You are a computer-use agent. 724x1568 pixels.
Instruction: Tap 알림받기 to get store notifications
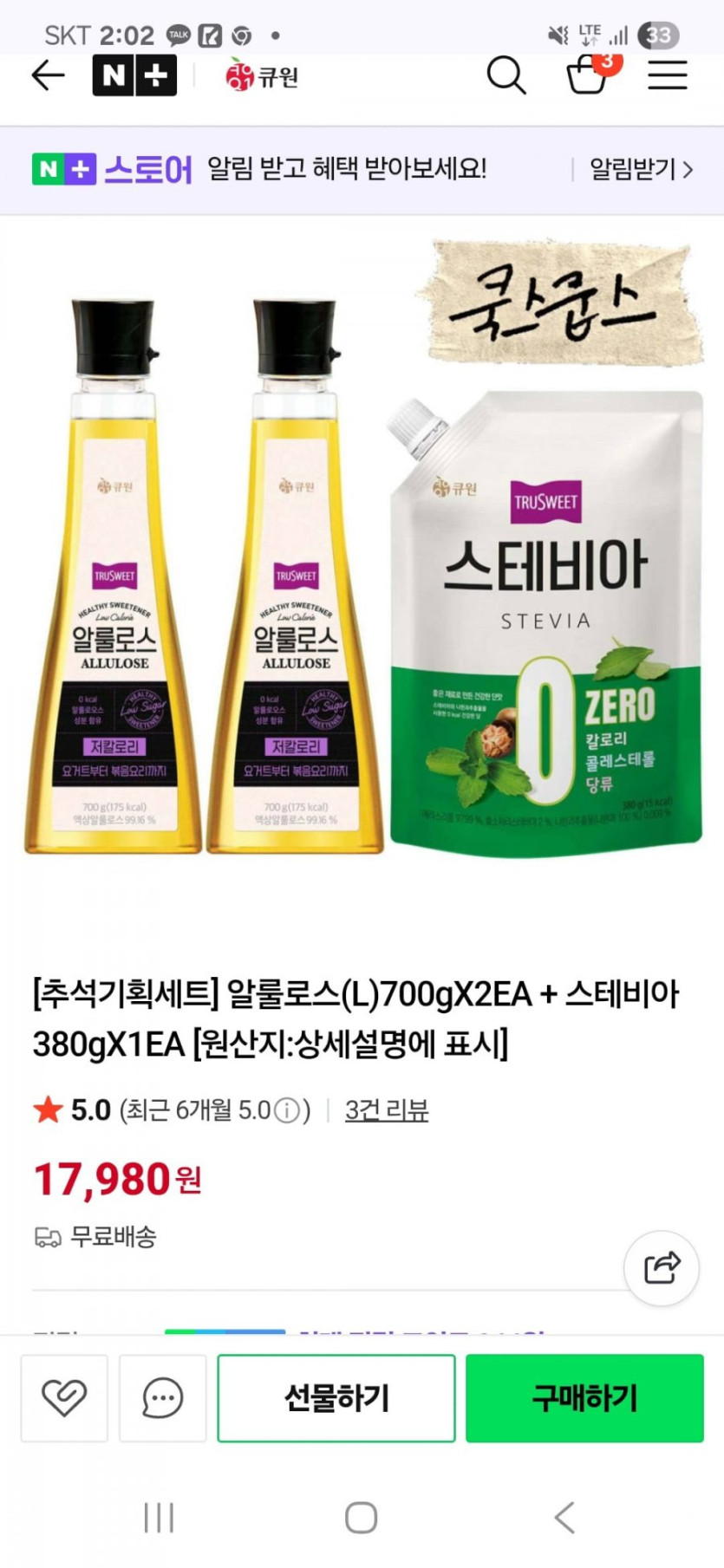click(640, 169)
